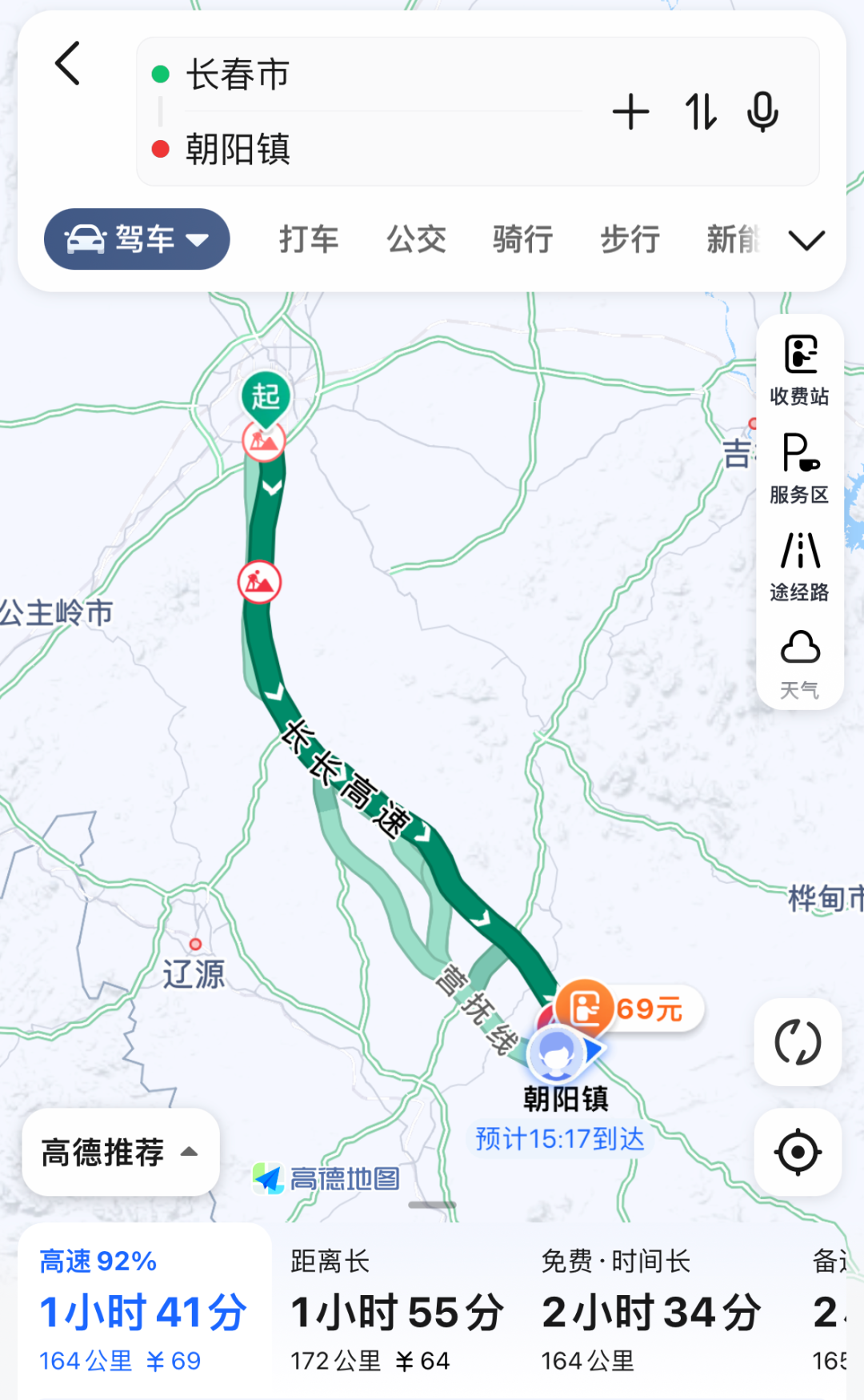
Task: Open the 驾车 travel mode dropdown
Action: pos(137,239)
